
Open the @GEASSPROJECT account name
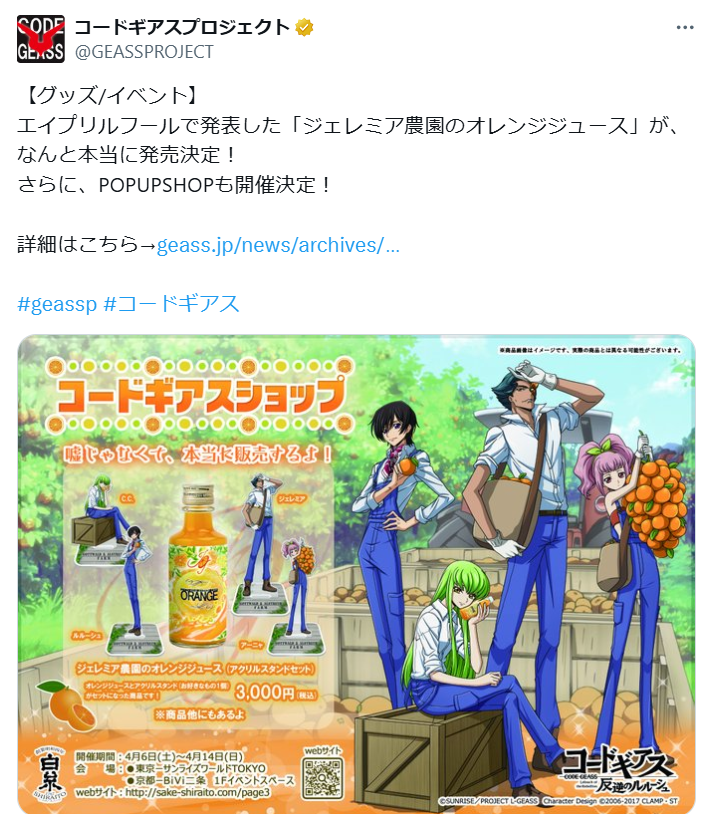coord(144,51)
